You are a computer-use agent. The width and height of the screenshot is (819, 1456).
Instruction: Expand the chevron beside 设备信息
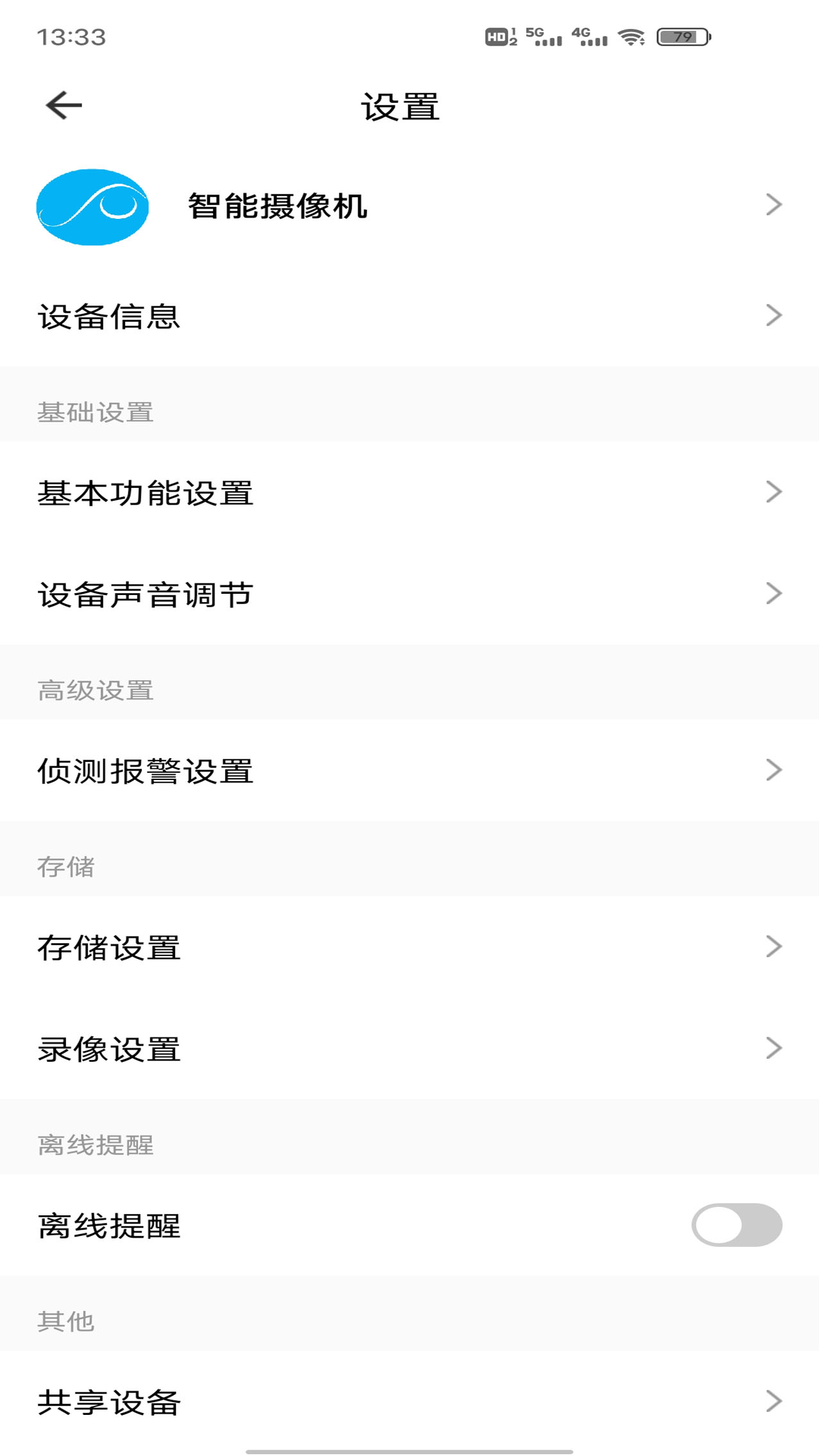pyautogui.click(x=776, y=315)
